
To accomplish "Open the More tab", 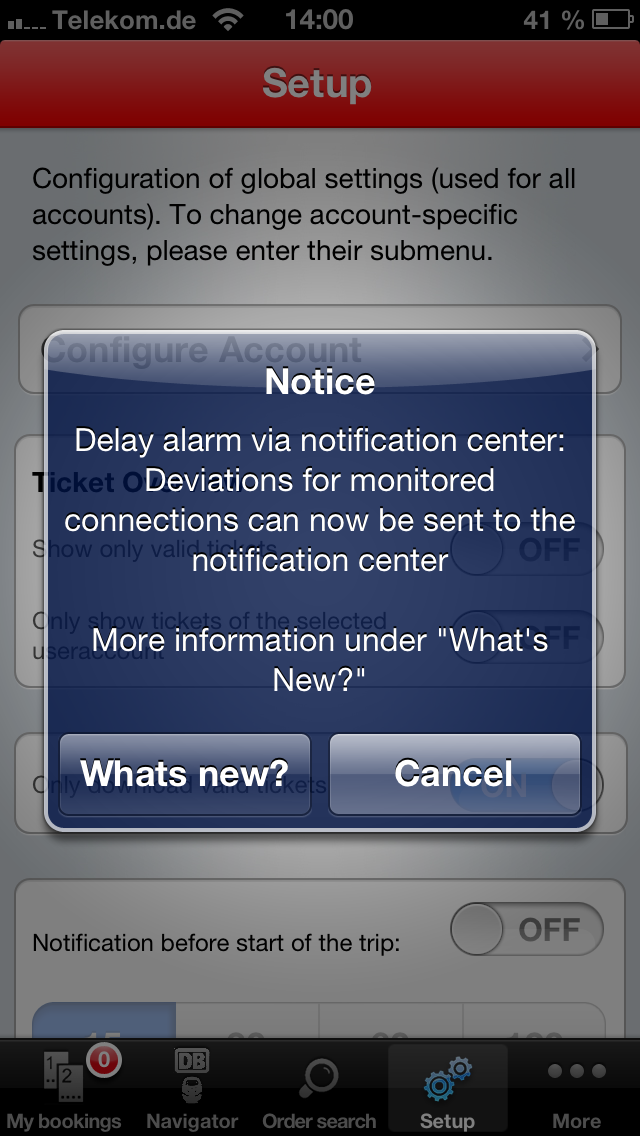I will point(576,1090).
